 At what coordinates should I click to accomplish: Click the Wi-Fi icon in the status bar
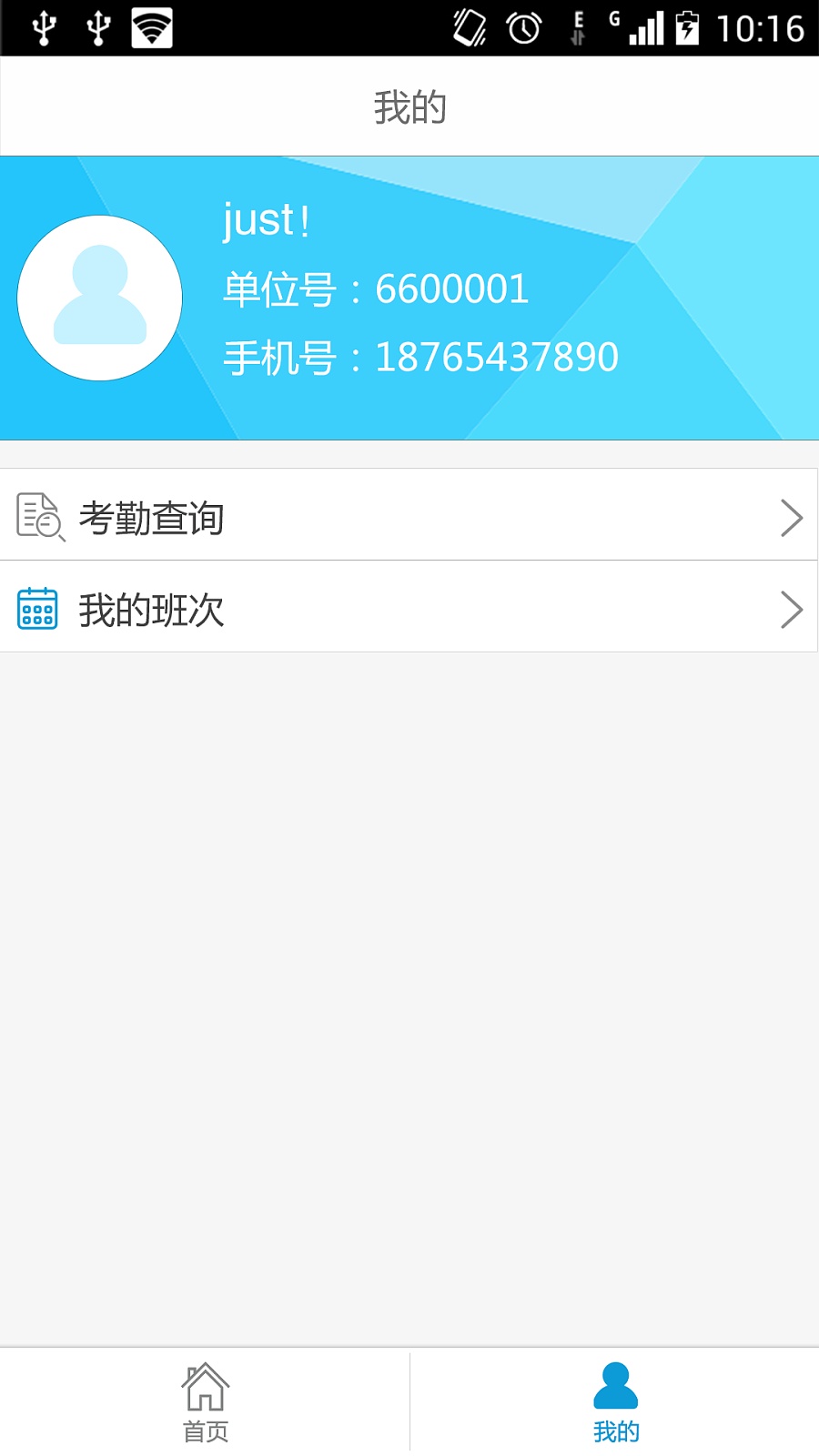coord(151,26)
